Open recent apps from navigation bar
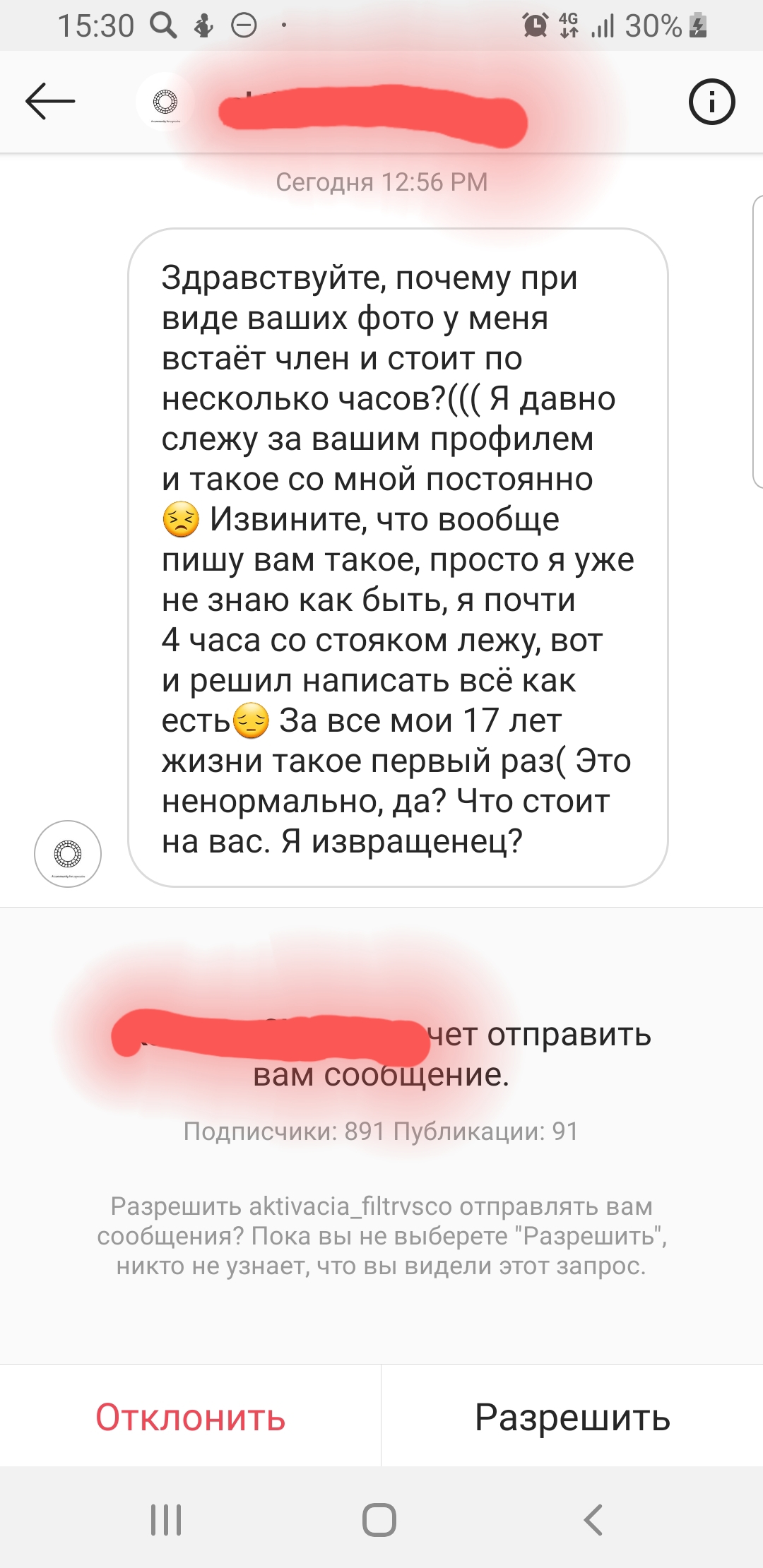Image resolution: width=763 pixels, height=1568 pixels. click(166, 1520)
